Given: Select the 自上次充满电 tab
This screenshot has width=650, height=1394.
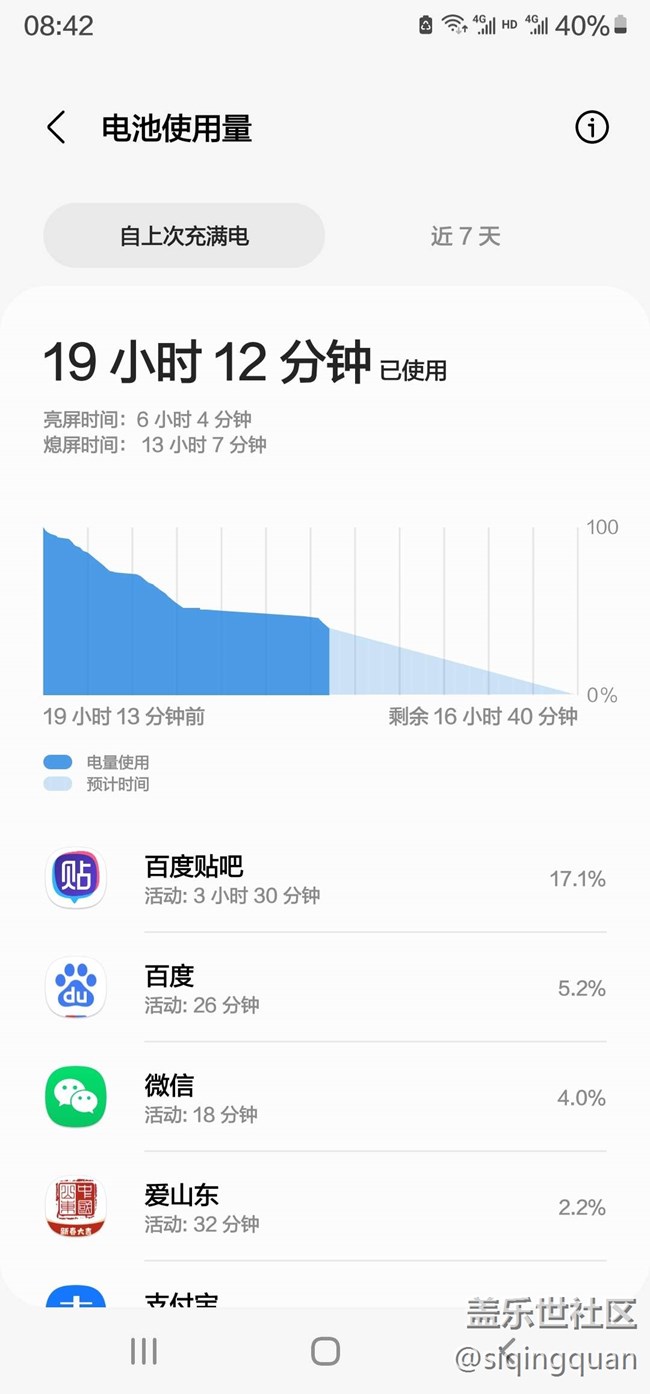Looking at the screenshot, I should click(184, 236).
